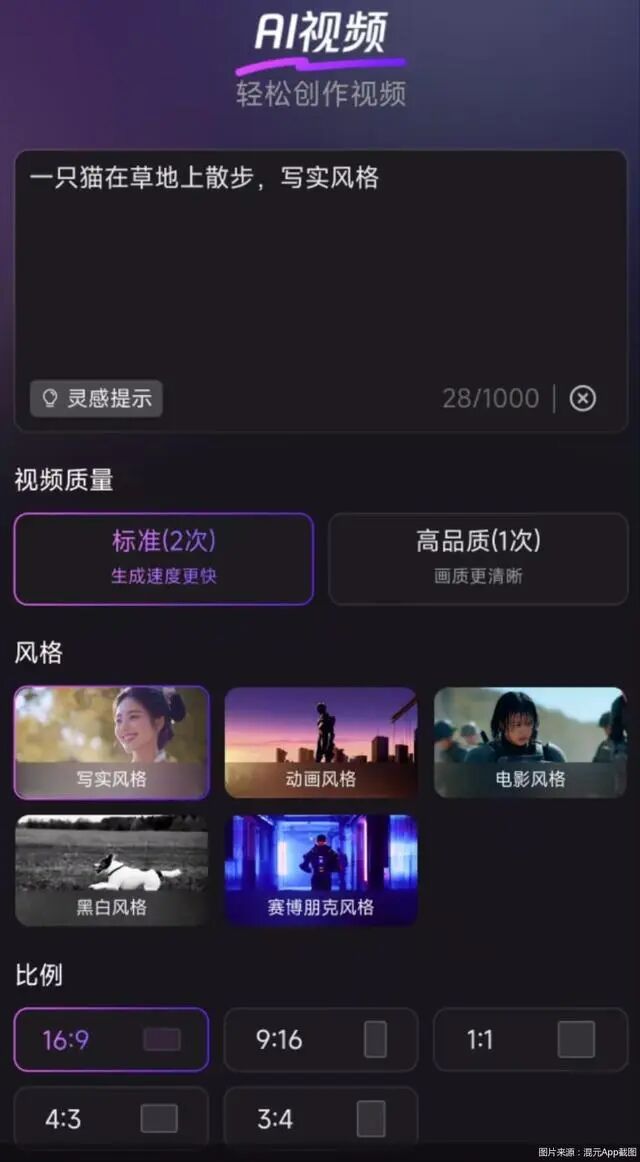The height and width of the screenshot is (1162, 640).
Task: Clear the prompt text with the X icon
Action: [582, 398]
